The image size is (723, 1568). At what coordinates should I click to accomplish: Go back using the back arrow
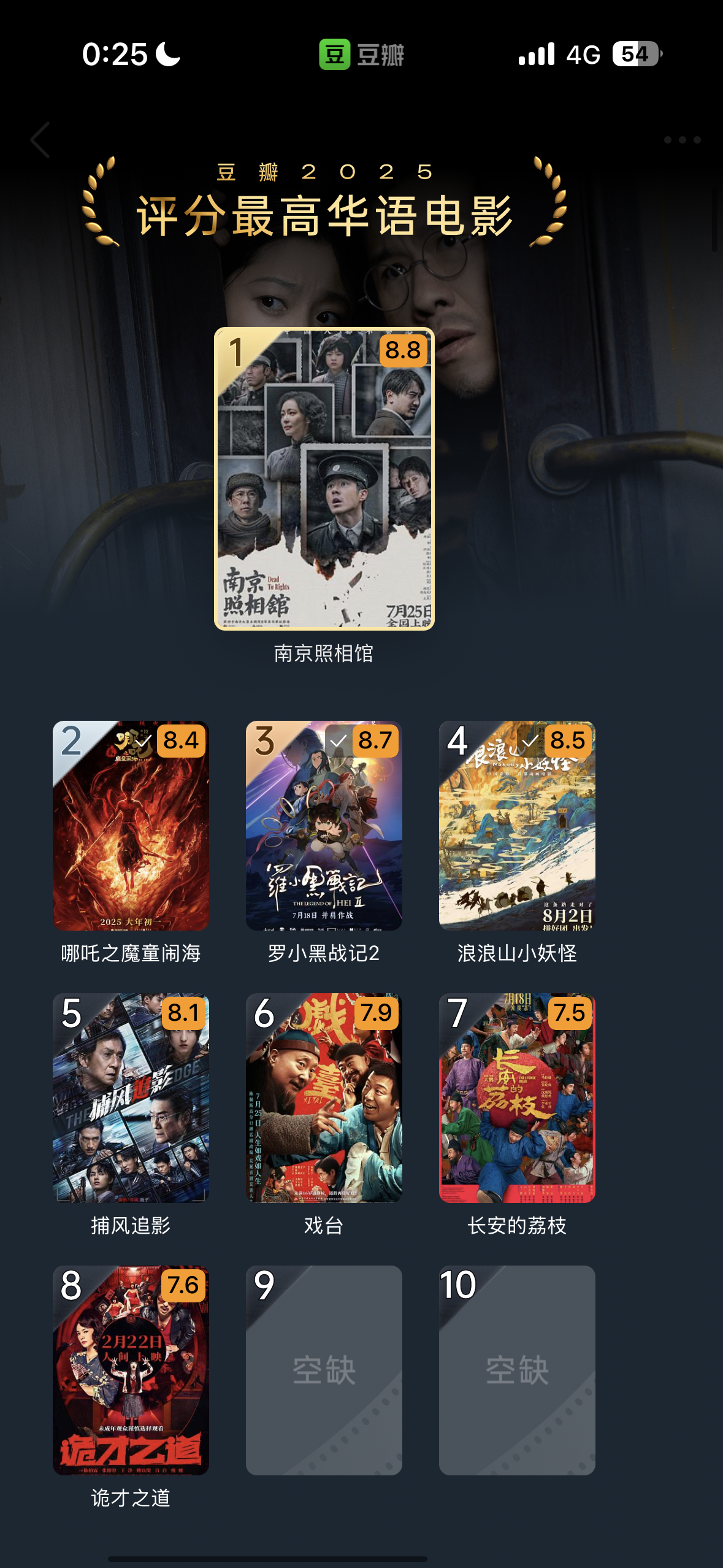point(40,140)
